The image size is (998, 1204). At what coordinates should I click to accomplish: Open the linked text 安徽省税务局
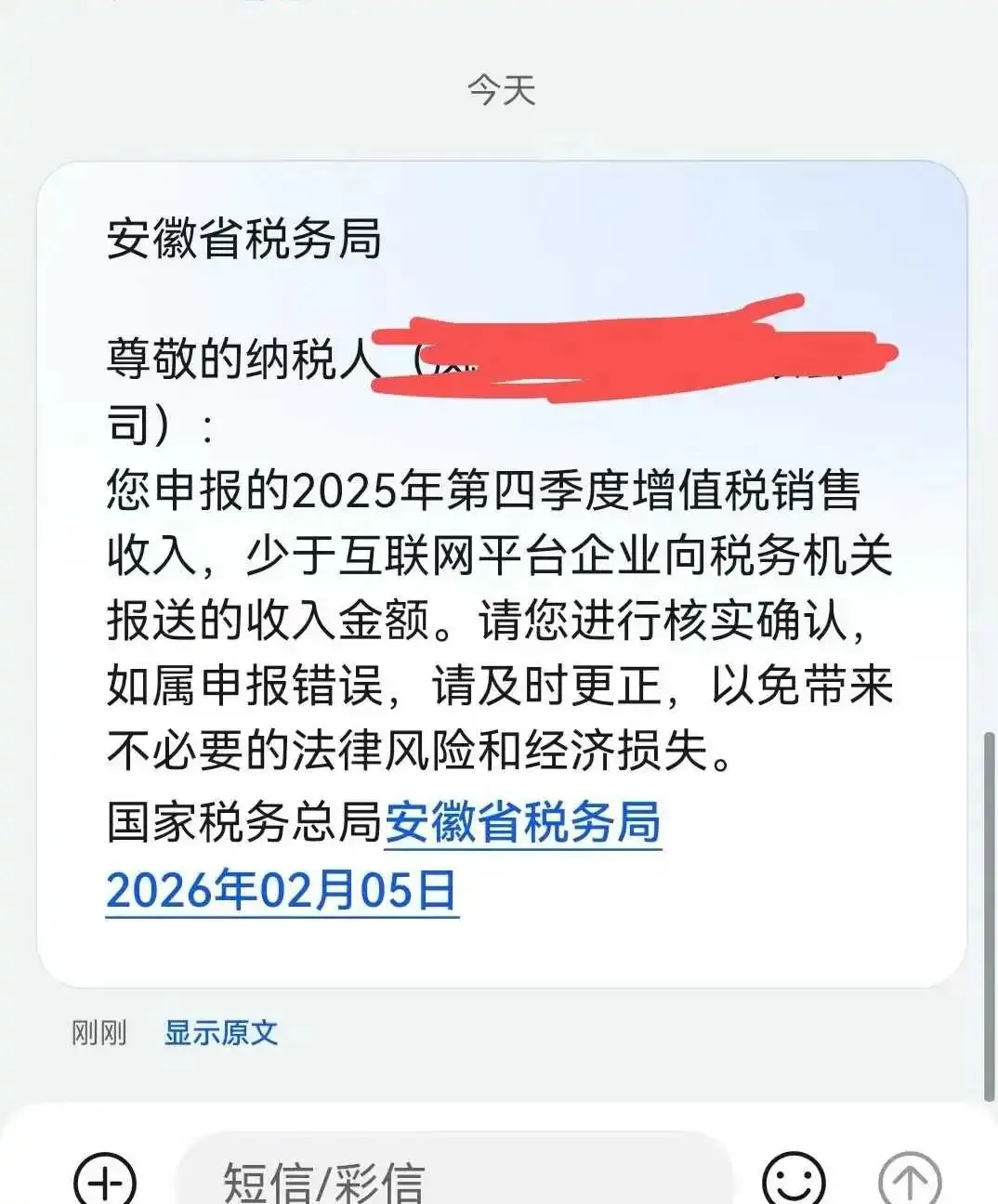coord(522,823)
